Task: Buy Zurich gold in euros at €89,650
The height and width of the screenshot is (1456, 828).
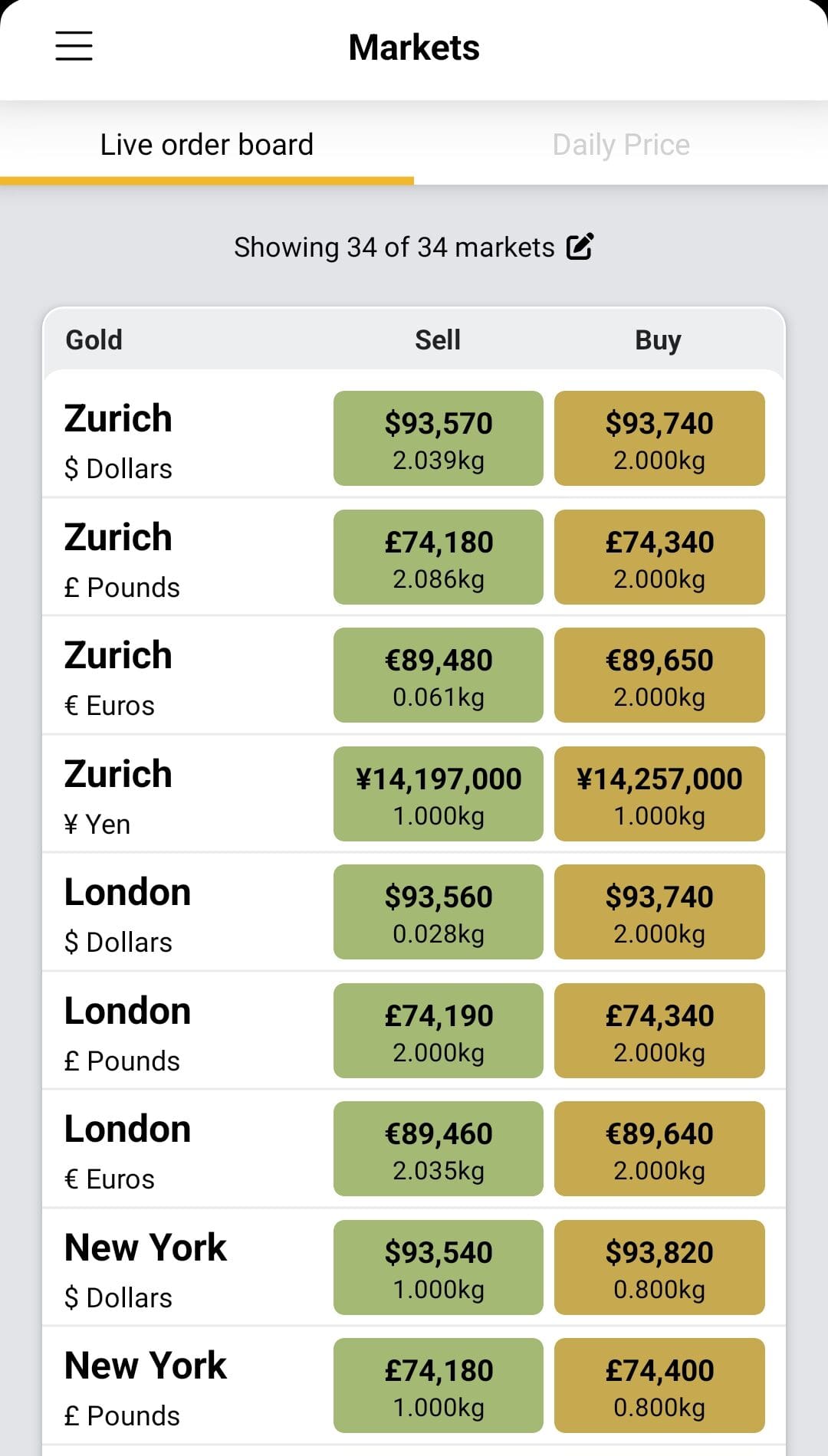Action: tap(659, 675)
